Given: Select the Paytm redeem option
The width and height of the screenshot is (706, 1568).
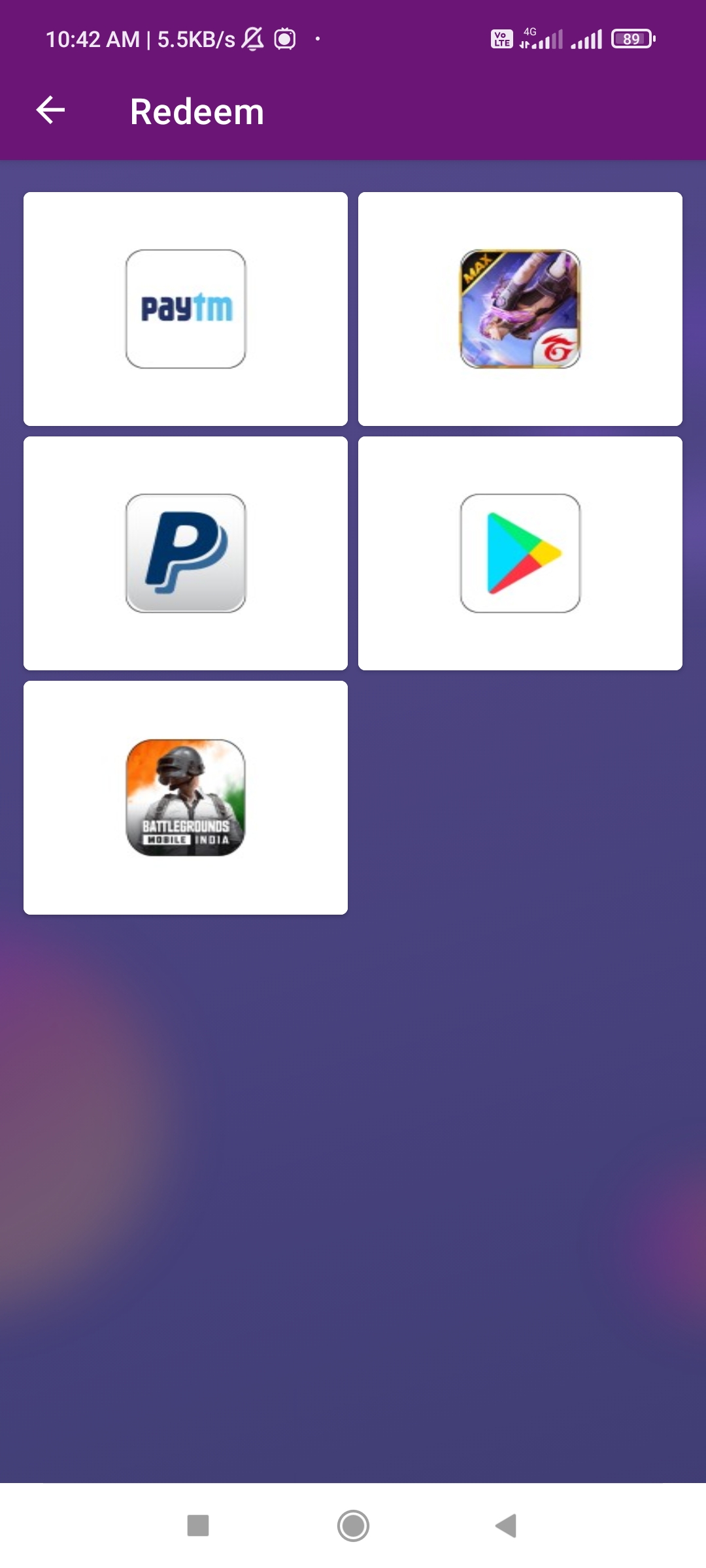Looking at the screenshot, I should (x=186, y=309).
